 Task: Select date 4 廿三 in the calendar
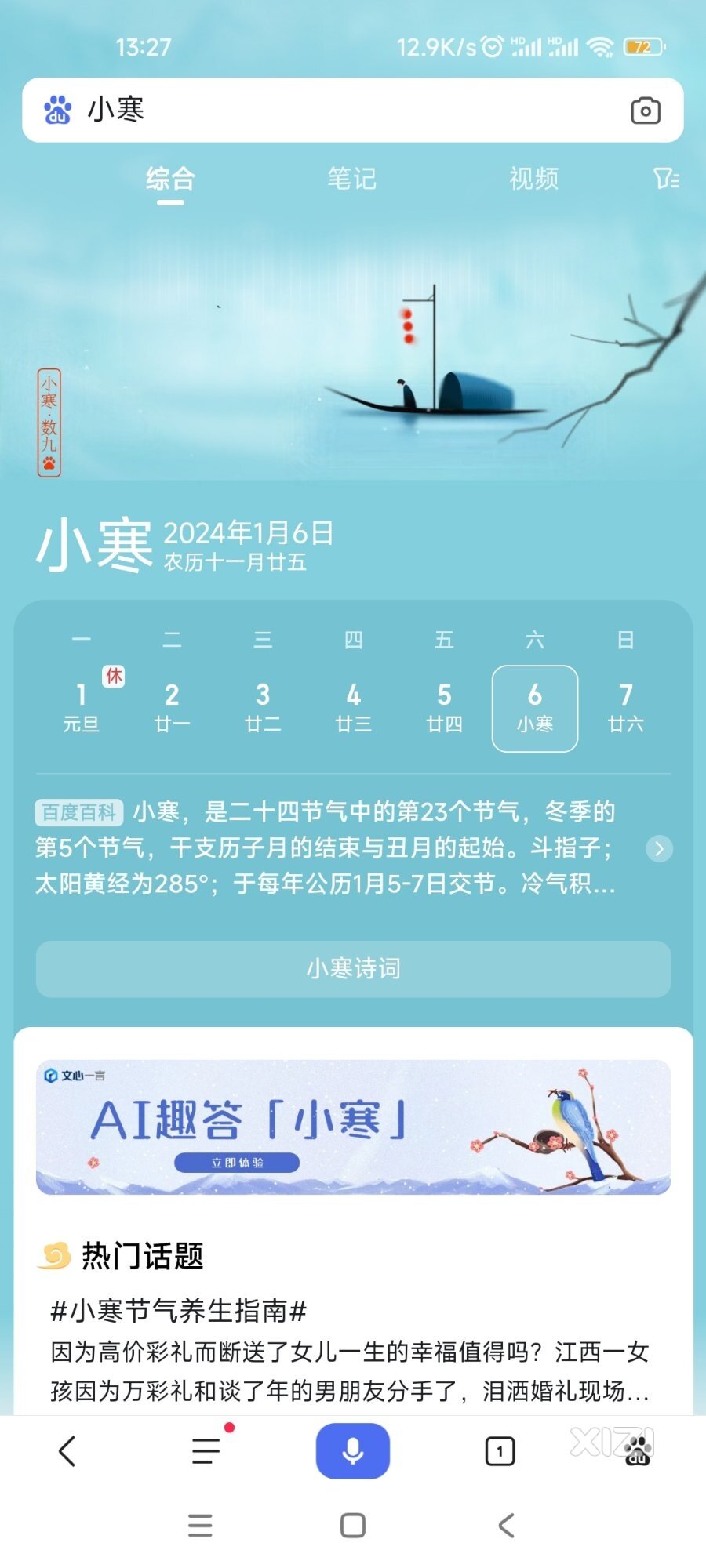click(353, 706)
